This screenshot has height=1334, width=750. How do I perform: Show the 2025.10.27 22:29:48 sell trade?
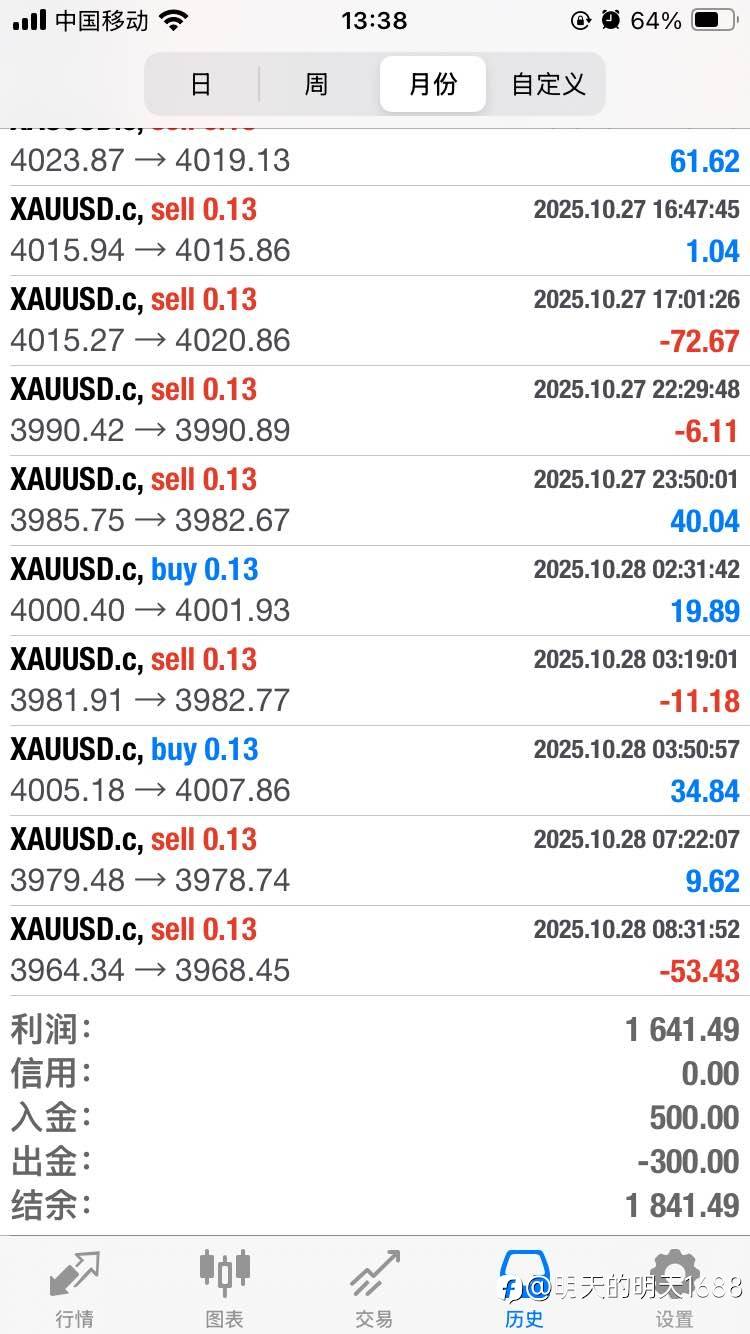pos(375,411)
